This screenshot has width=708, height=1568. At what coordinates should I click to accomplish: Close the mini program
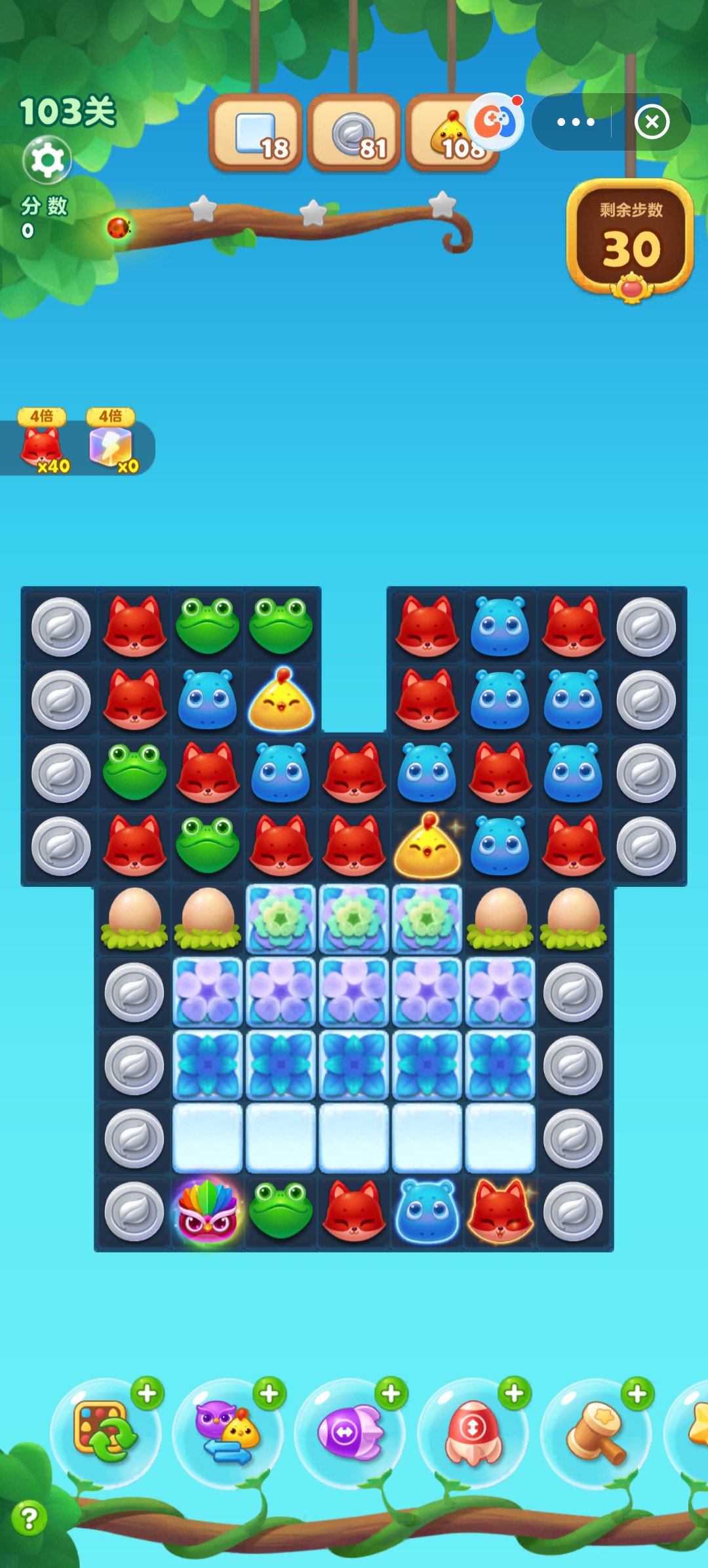click(652, 122)
